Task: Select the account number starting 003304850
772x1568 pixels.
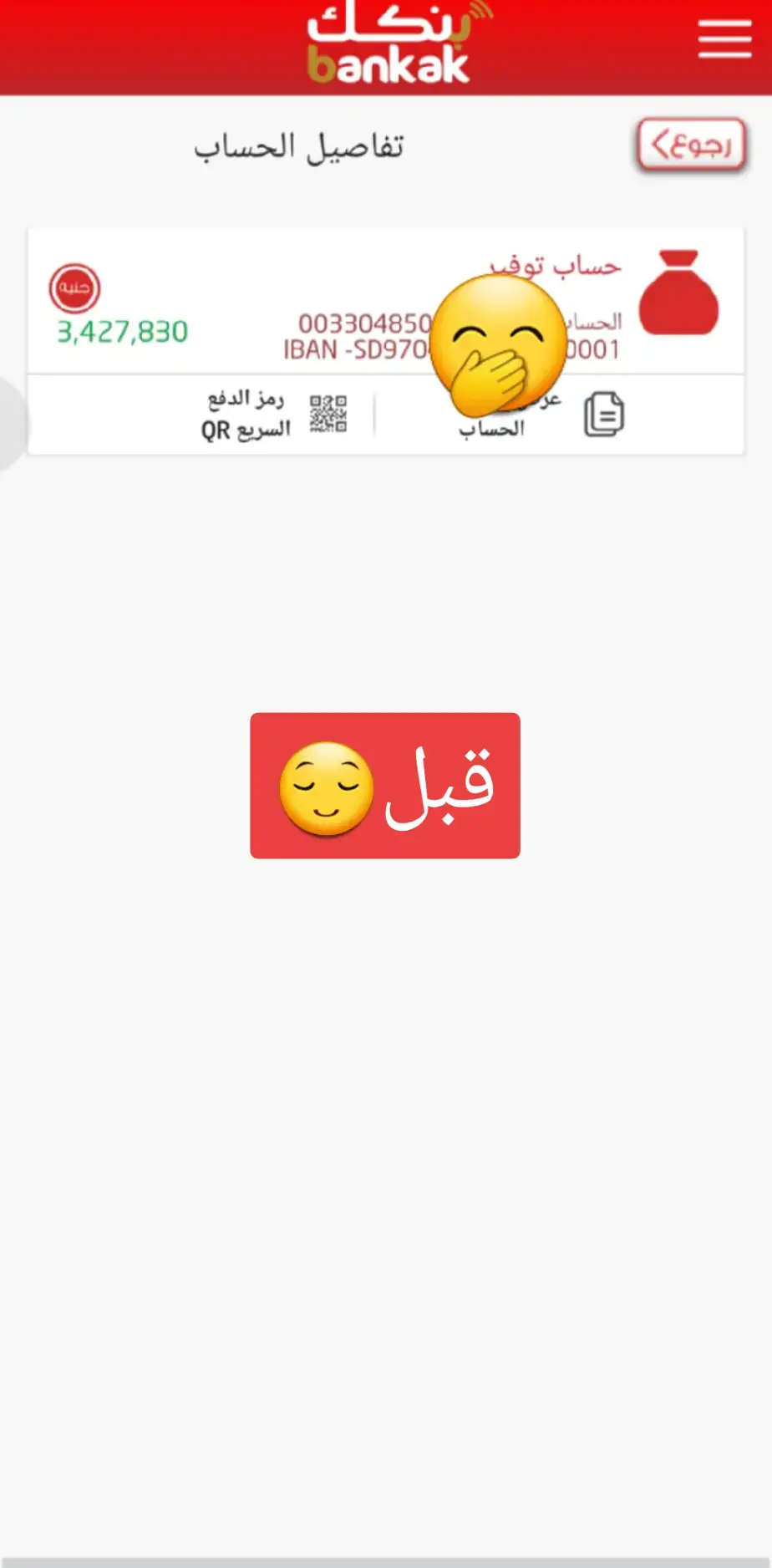Action: (x=363, y=323)
